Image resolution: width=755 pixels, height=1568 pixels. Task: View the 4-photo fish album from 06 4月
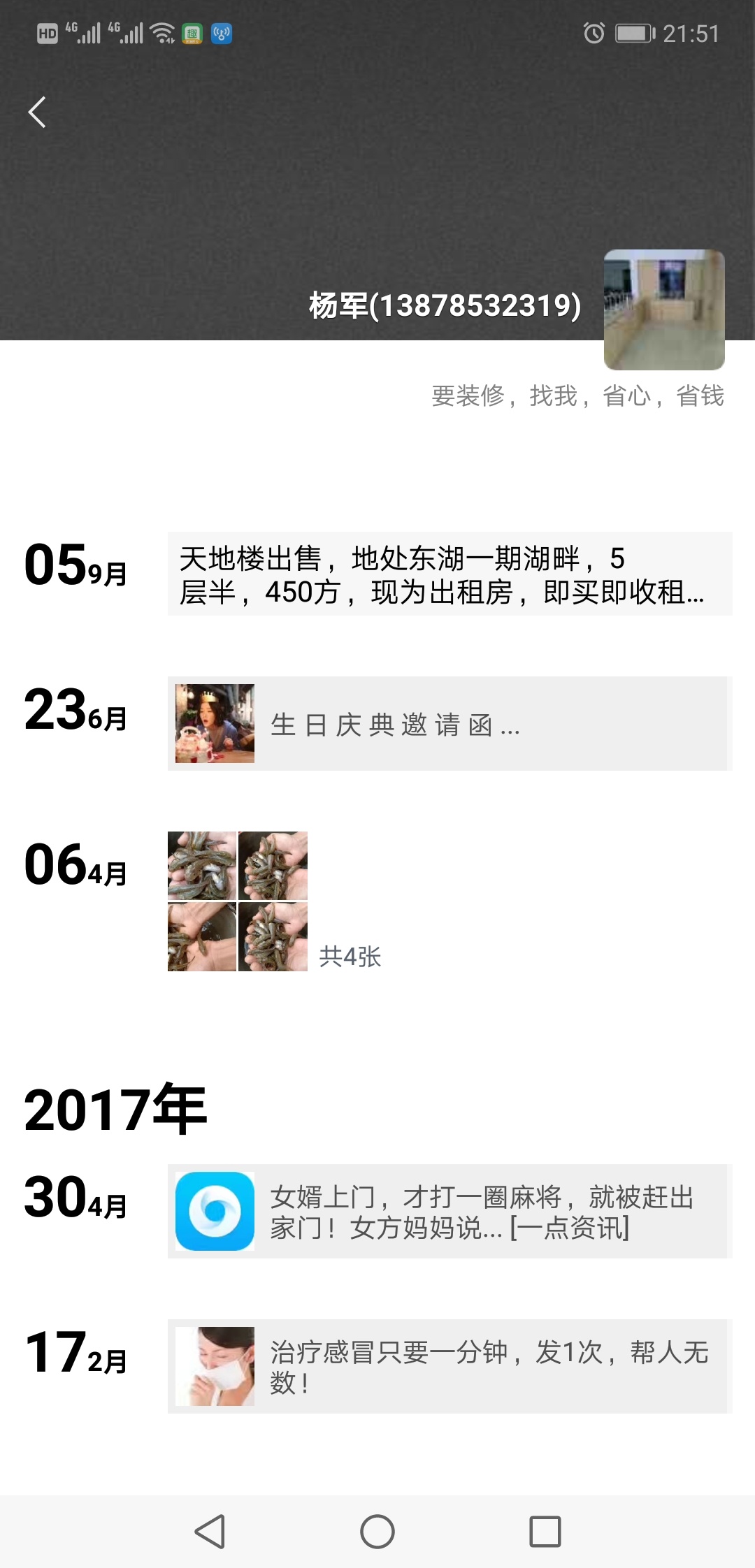[238, 901]
